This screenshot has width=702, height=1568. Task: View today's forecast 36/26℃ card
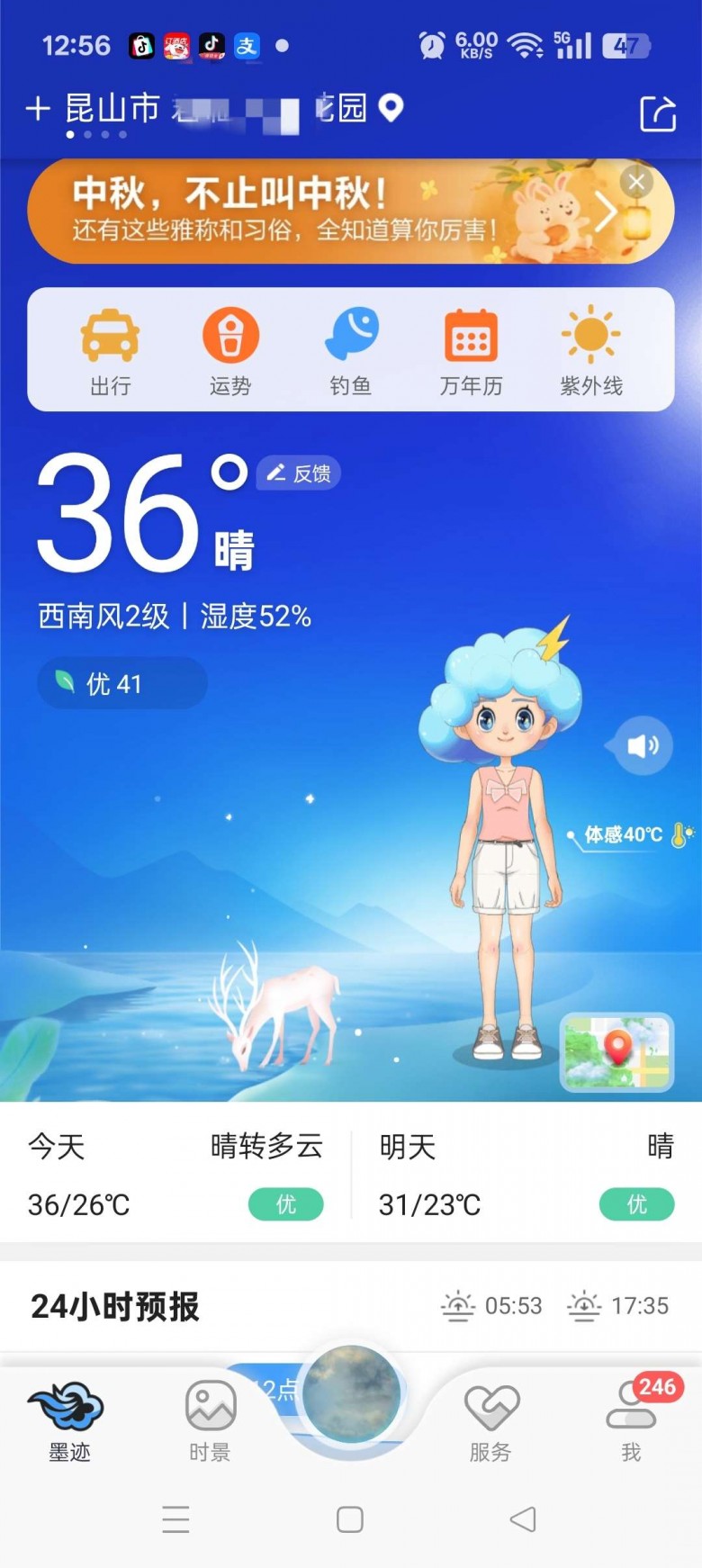click(175, 1175)
